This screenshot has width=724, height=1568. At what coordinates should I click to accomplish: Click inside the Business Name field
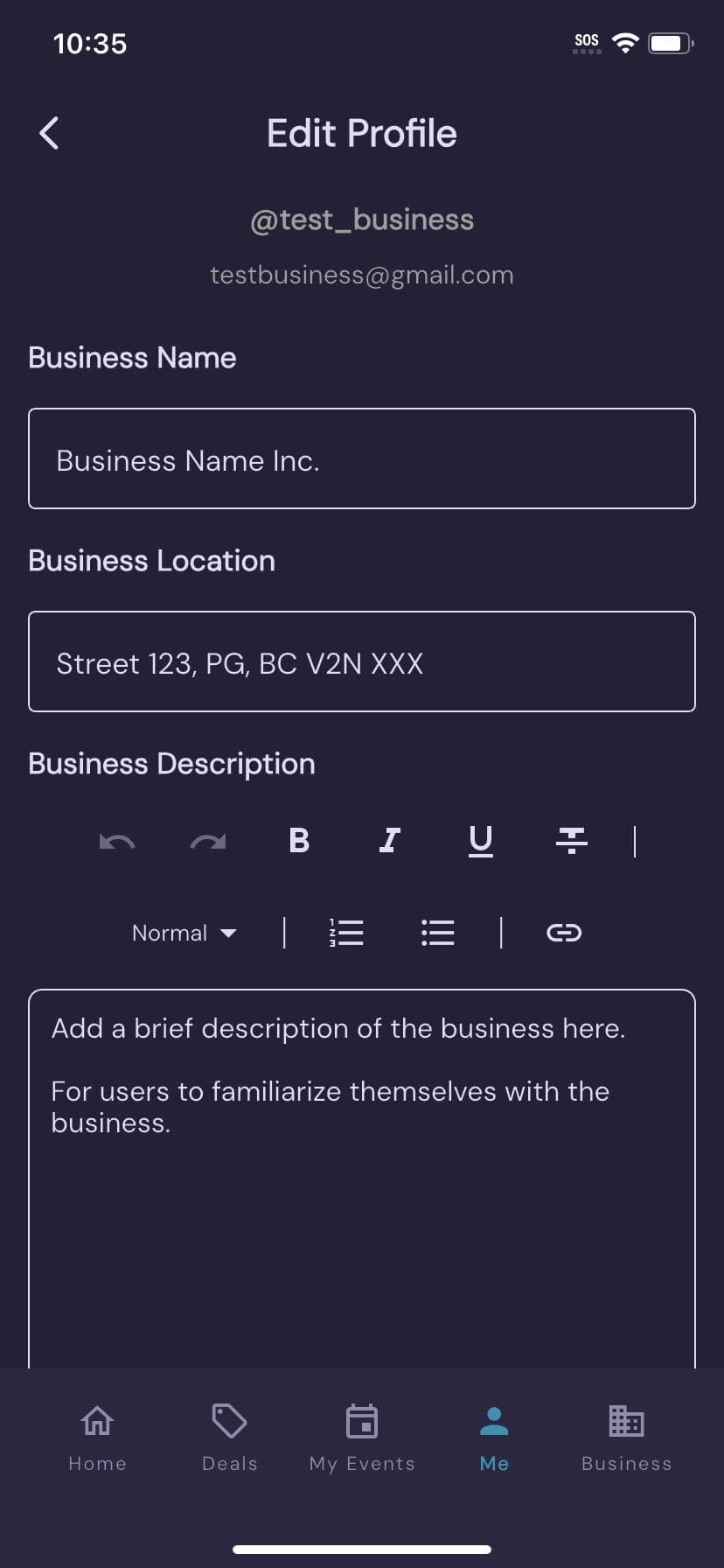[361, 458]
